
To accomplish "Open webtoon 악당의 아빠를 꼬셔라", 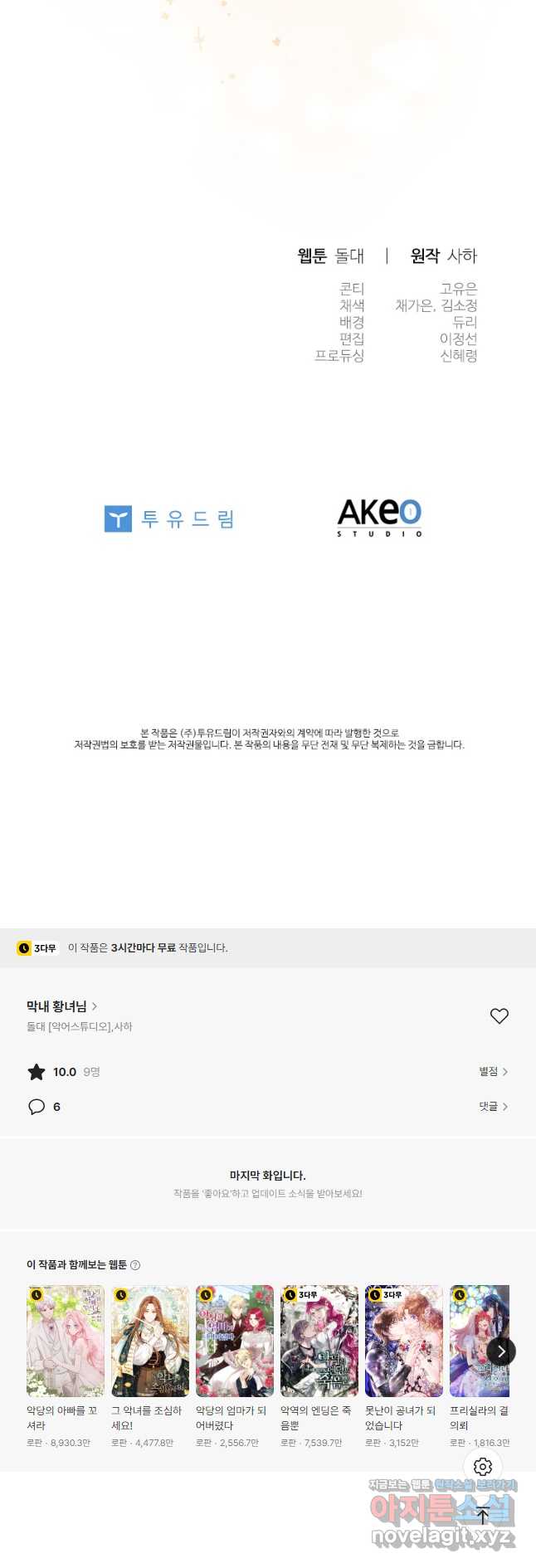I will tap(65, 1342).
